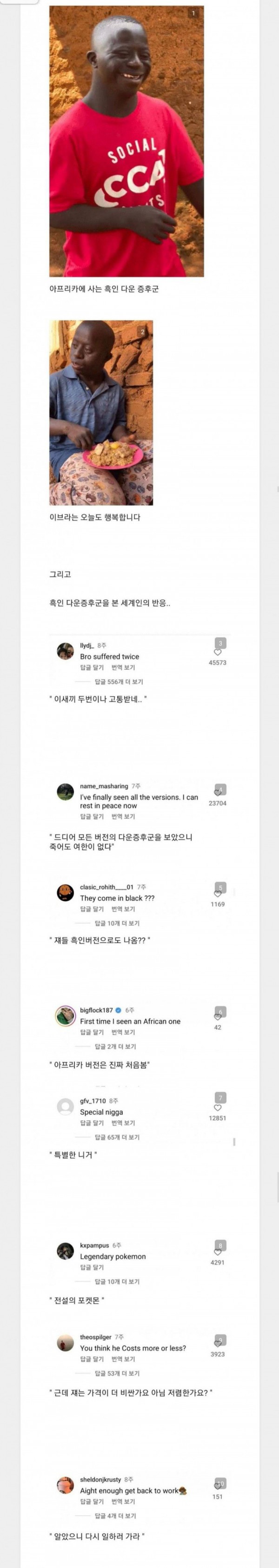Open the first photo of the man in a red shirt
This screenshot has width=279, height=1568.
[x=126, y=141]
